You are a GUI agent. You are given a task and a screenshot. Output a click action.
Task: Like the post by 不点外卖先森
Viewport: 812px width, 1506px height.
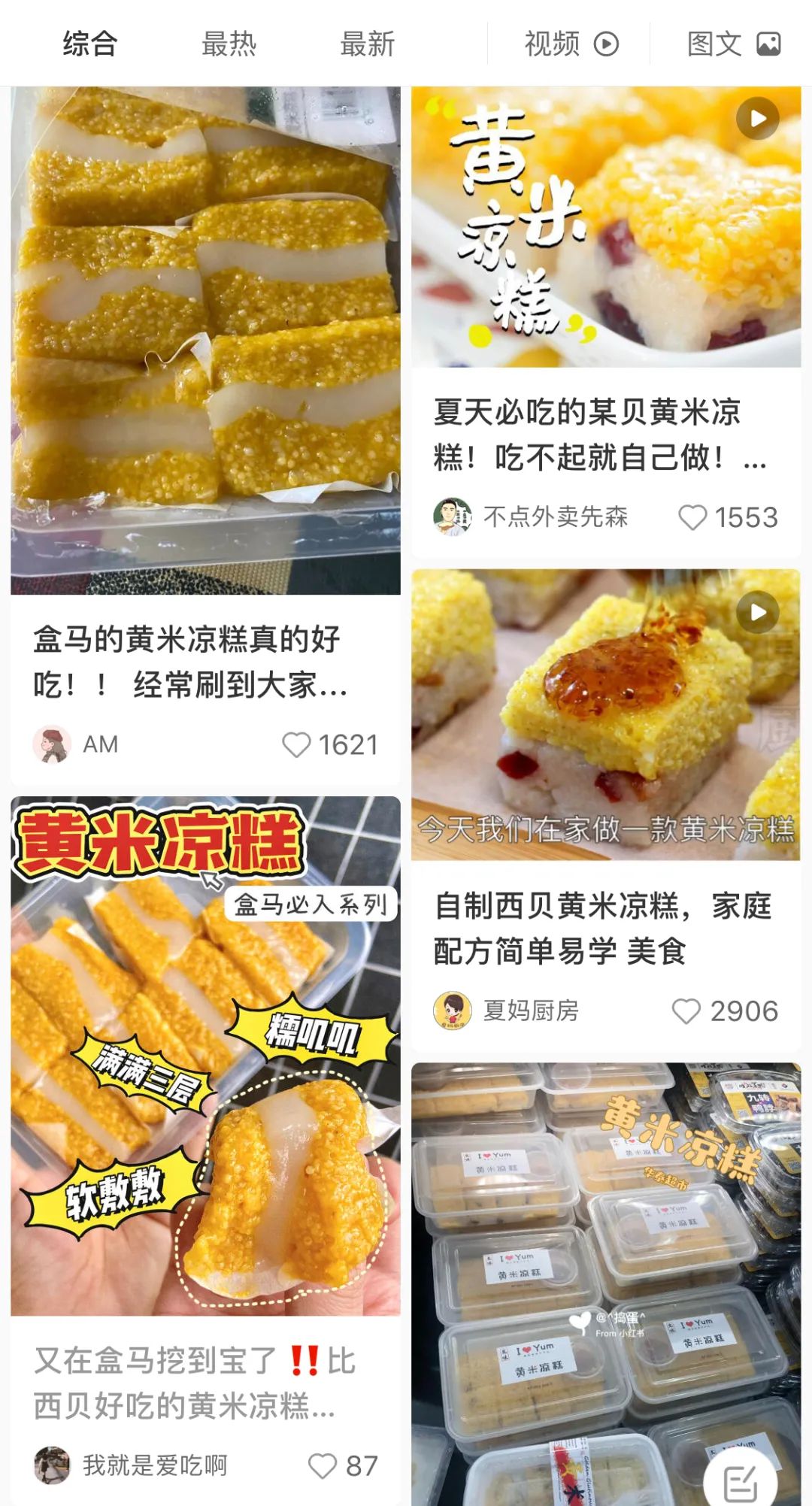click(692, 517)
